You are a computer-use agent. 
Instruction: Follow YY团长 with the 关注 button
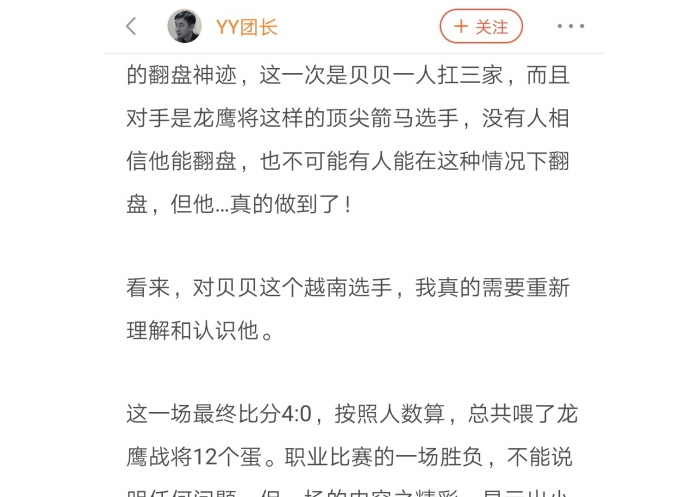click(x=481, y=27)
